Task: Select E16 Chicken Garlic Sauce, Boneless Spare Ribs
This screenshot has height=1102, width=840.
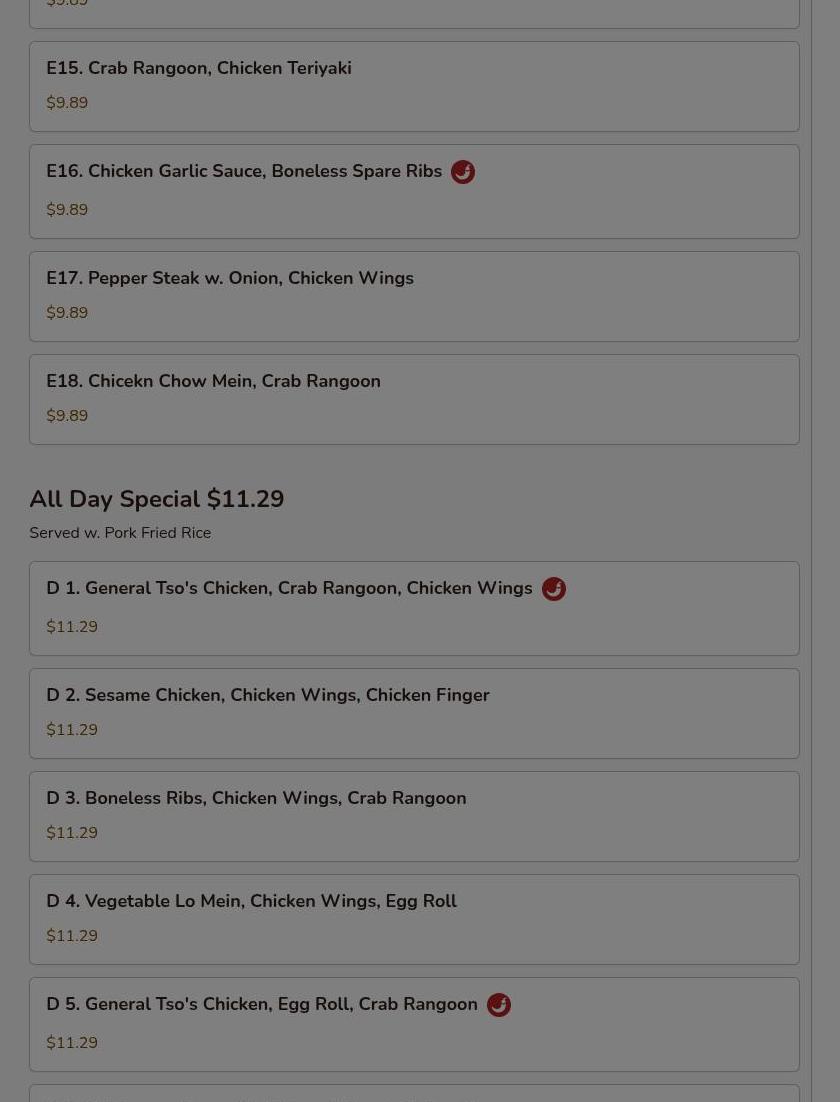Action: [414, 191]
